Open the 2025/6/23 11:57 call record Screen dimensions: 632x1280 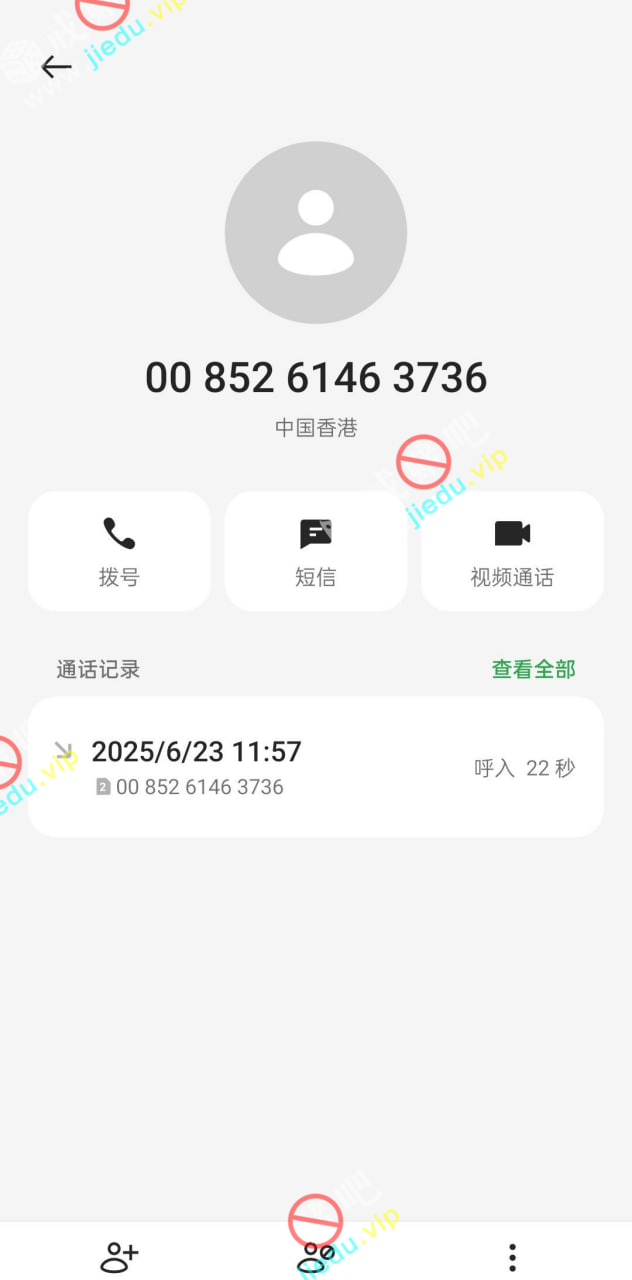click(316, 767)
